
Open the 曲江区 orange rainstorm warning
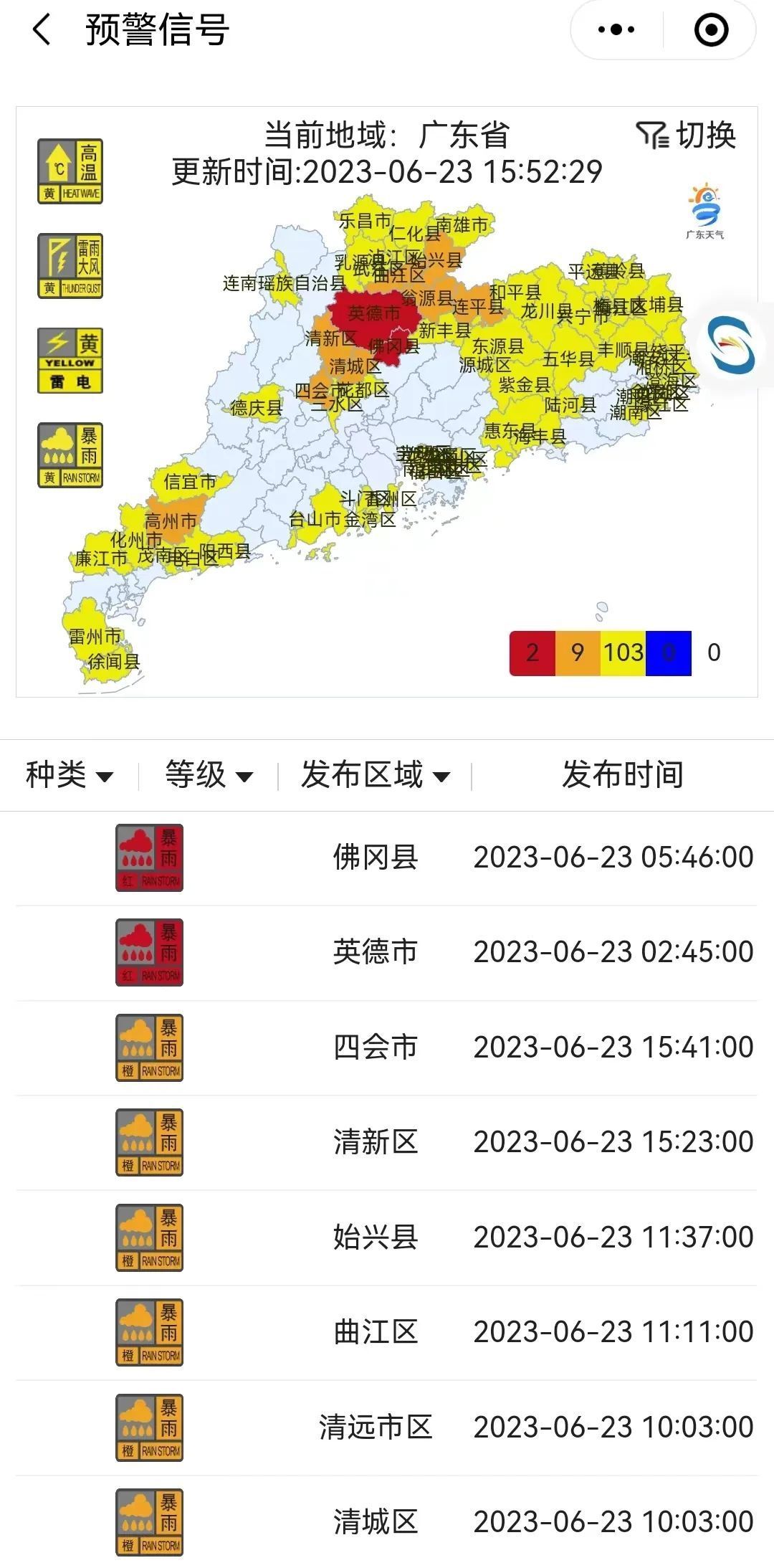(x=387, y=1332)
